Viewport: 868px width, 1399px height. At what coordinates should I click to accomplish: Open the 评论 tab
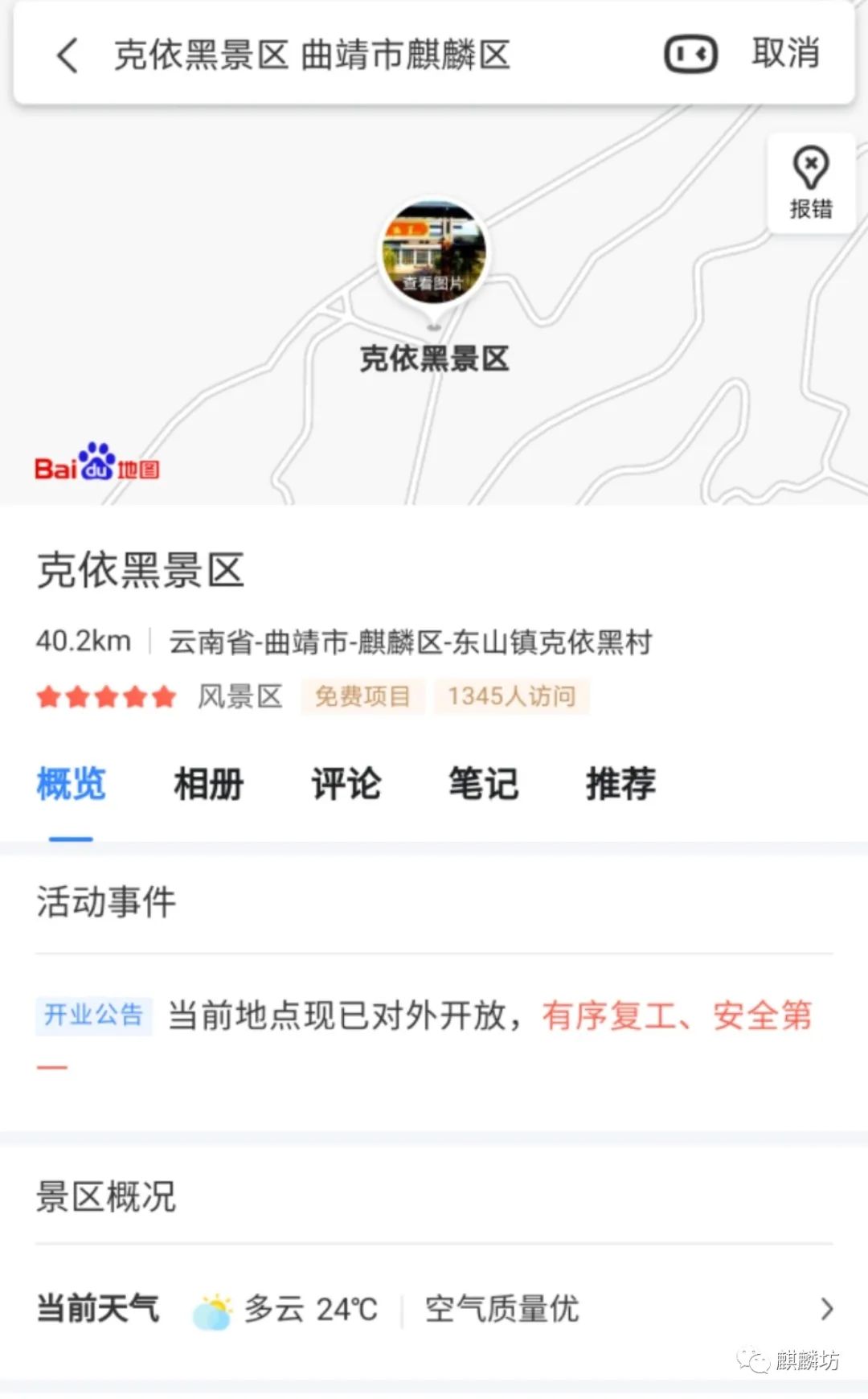click(x=346, y=784)
